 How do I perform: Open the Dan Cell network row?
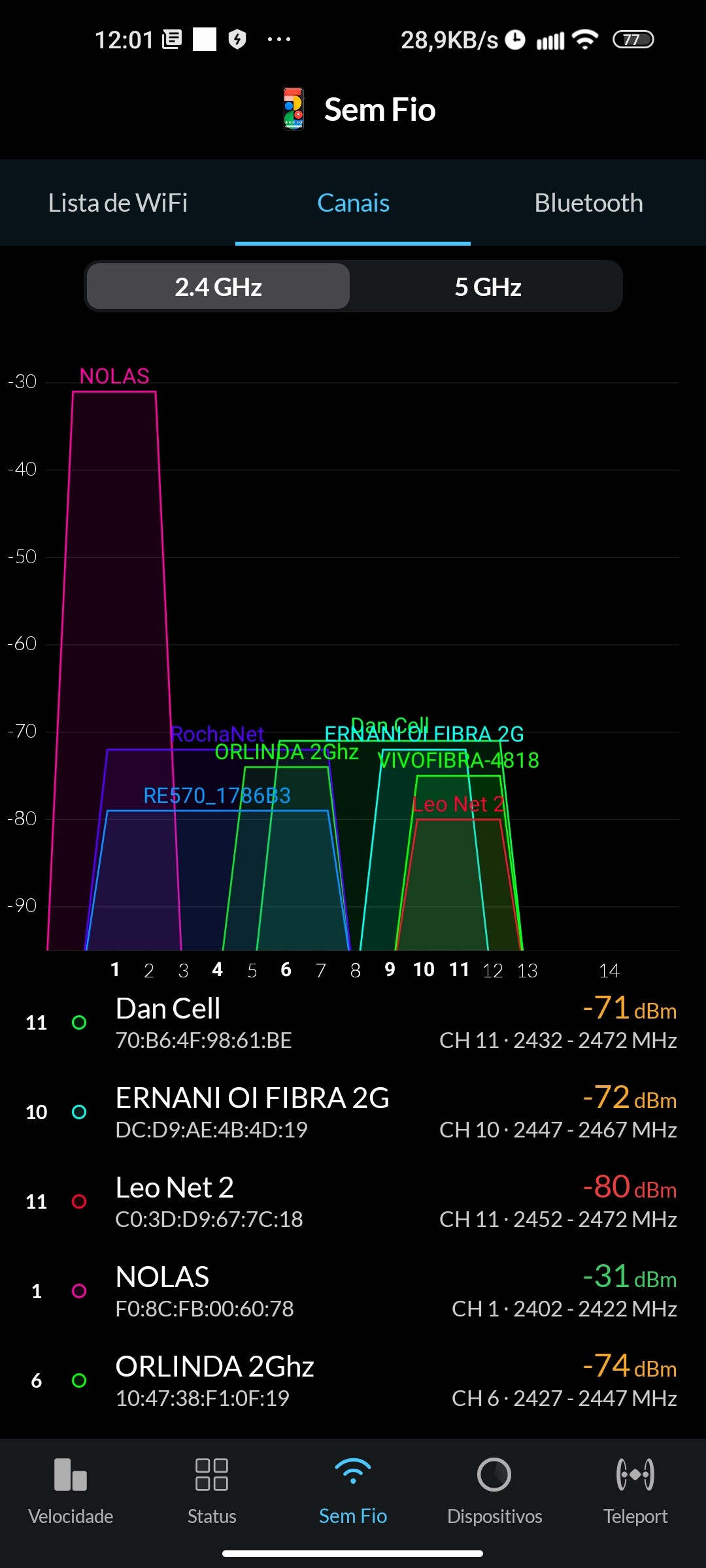[x=353, y=1023]
